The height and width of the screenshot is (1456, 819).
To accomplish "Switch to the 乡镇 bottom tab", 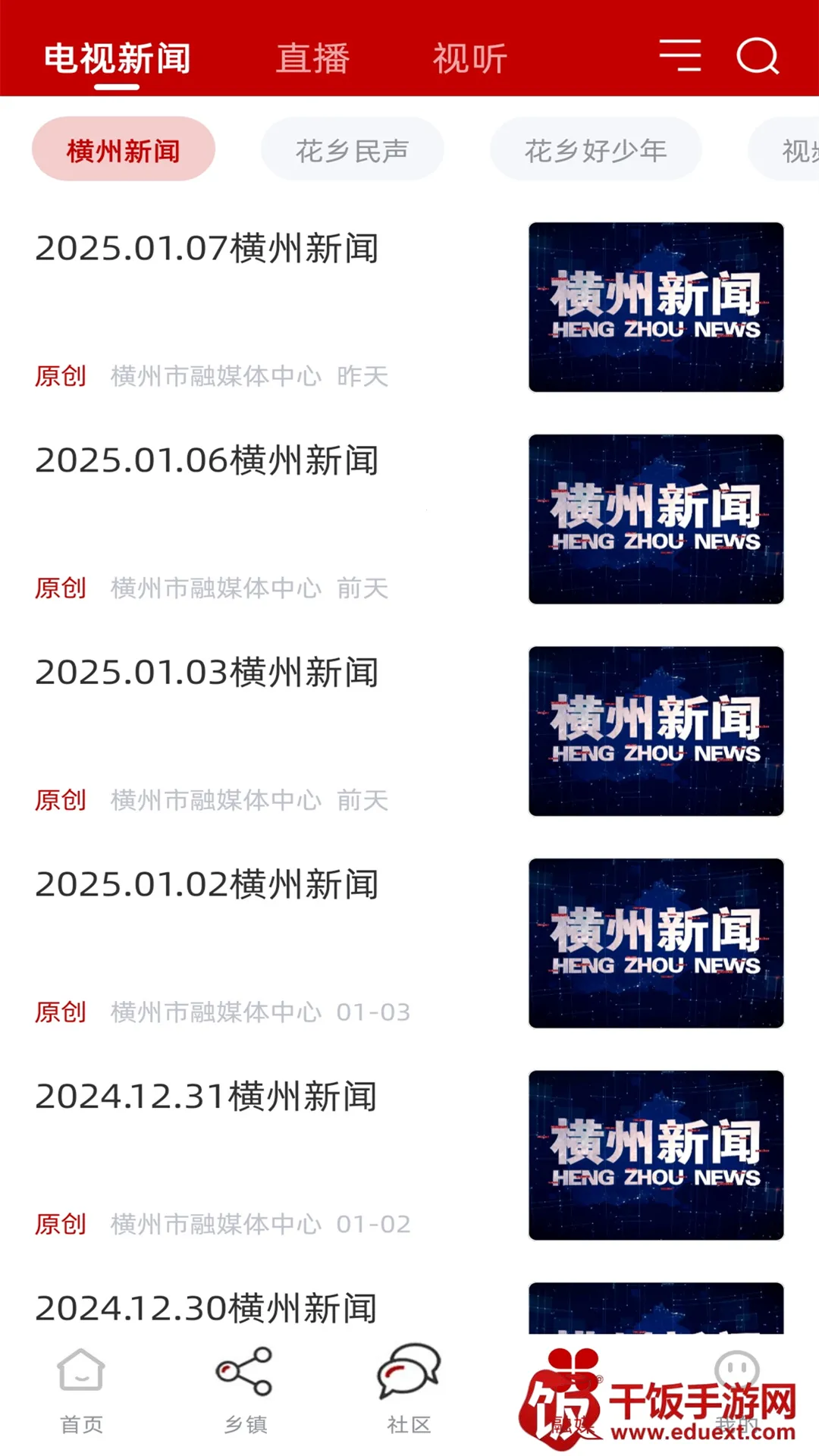I will pyautogui.click(x=245, y=1390).
